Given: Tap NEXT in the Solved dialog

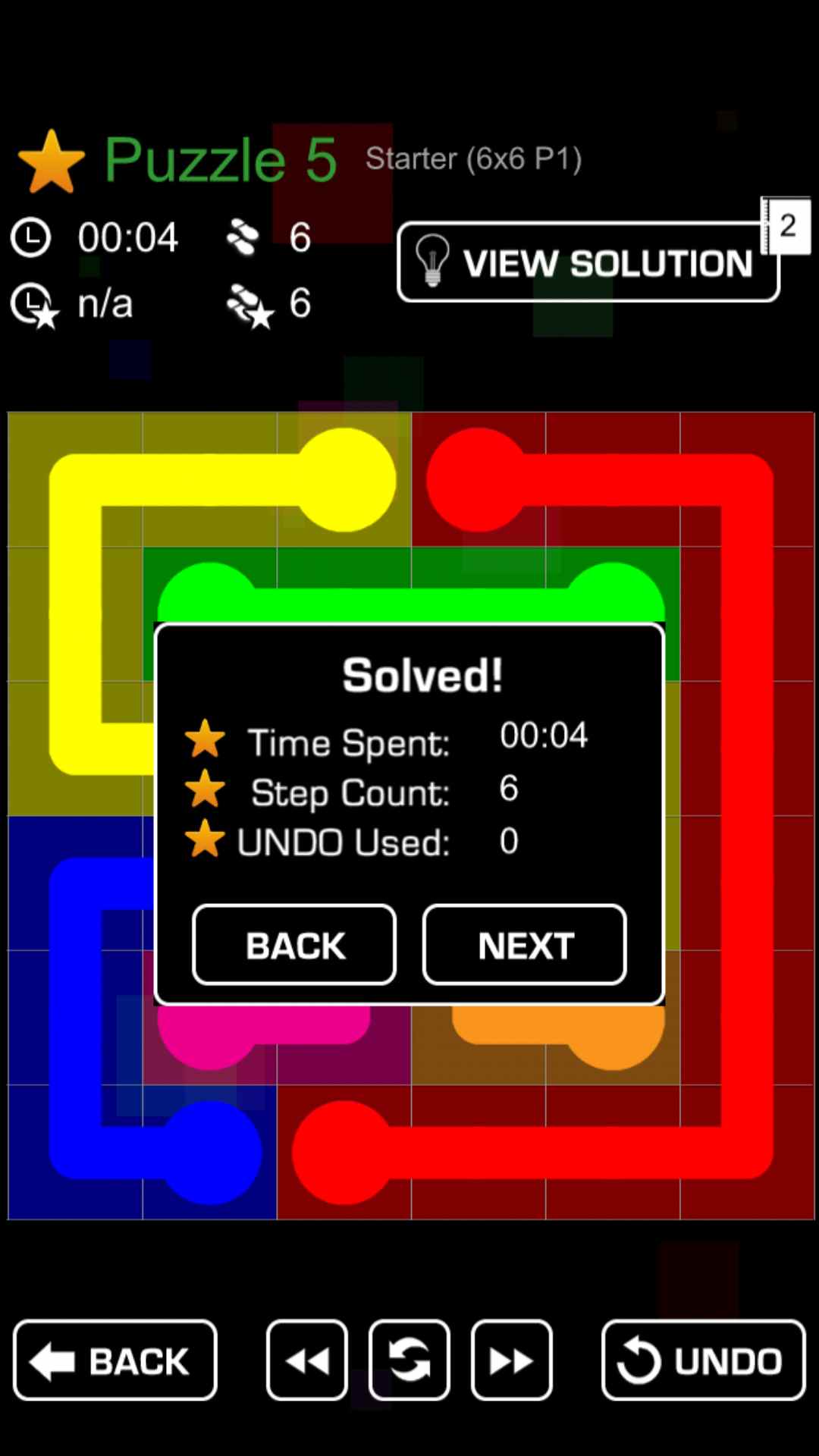Looking at the screenshot, I should [524, 945].
